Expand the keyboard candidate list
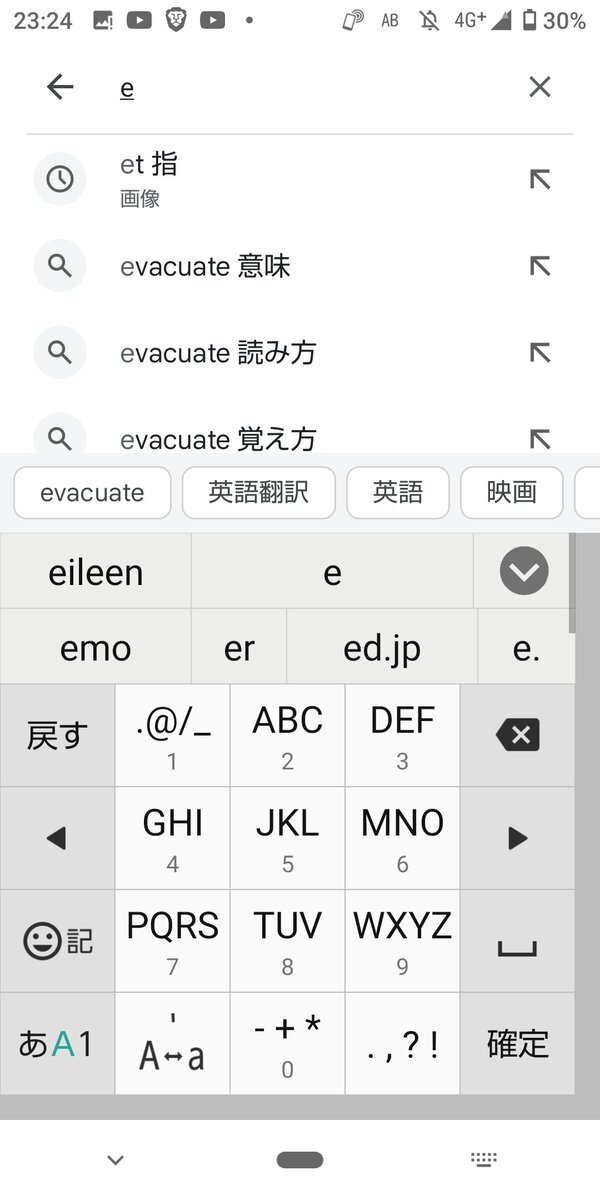Image resolution: width=600 pixels, height=1200 pixels. point(524,572)
